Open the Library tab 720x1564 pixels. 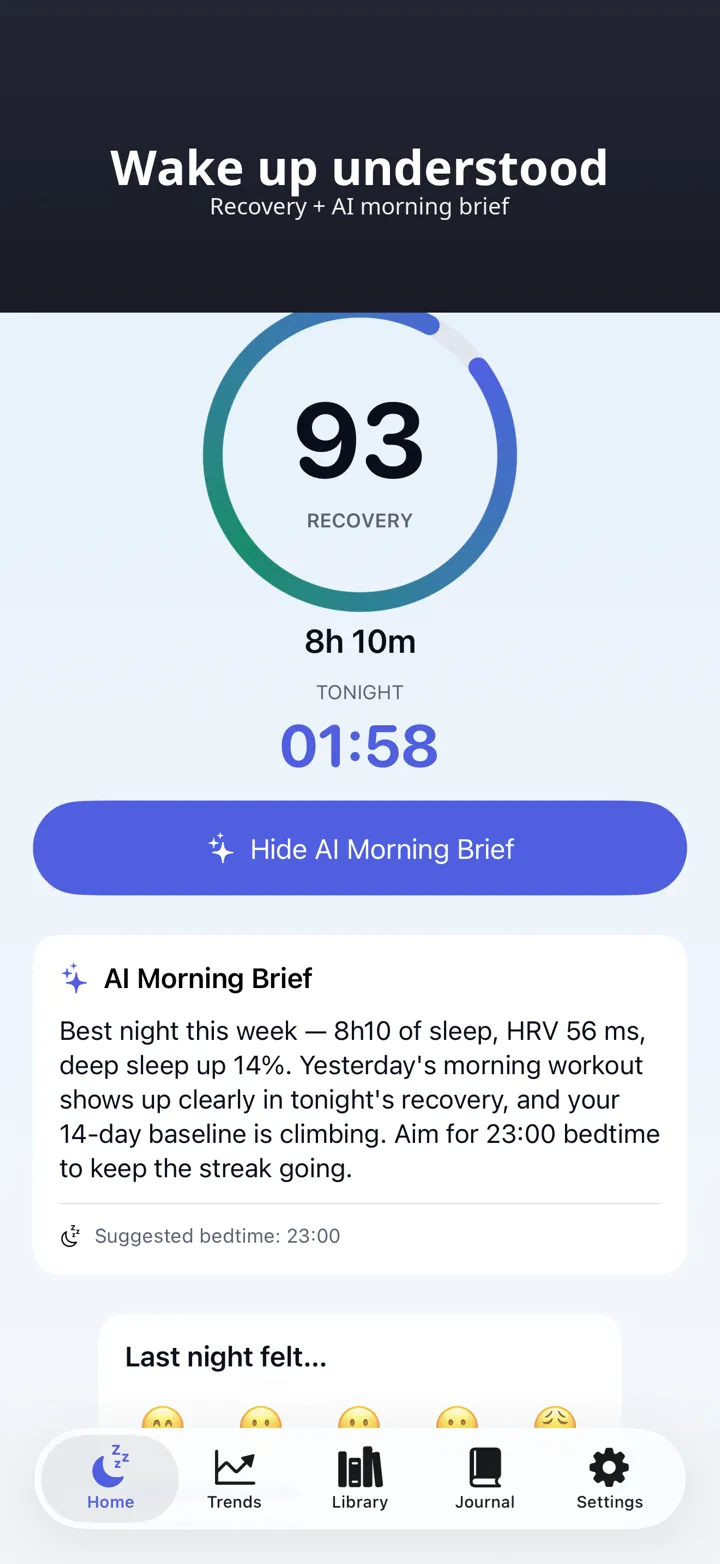coord(360,1478)
